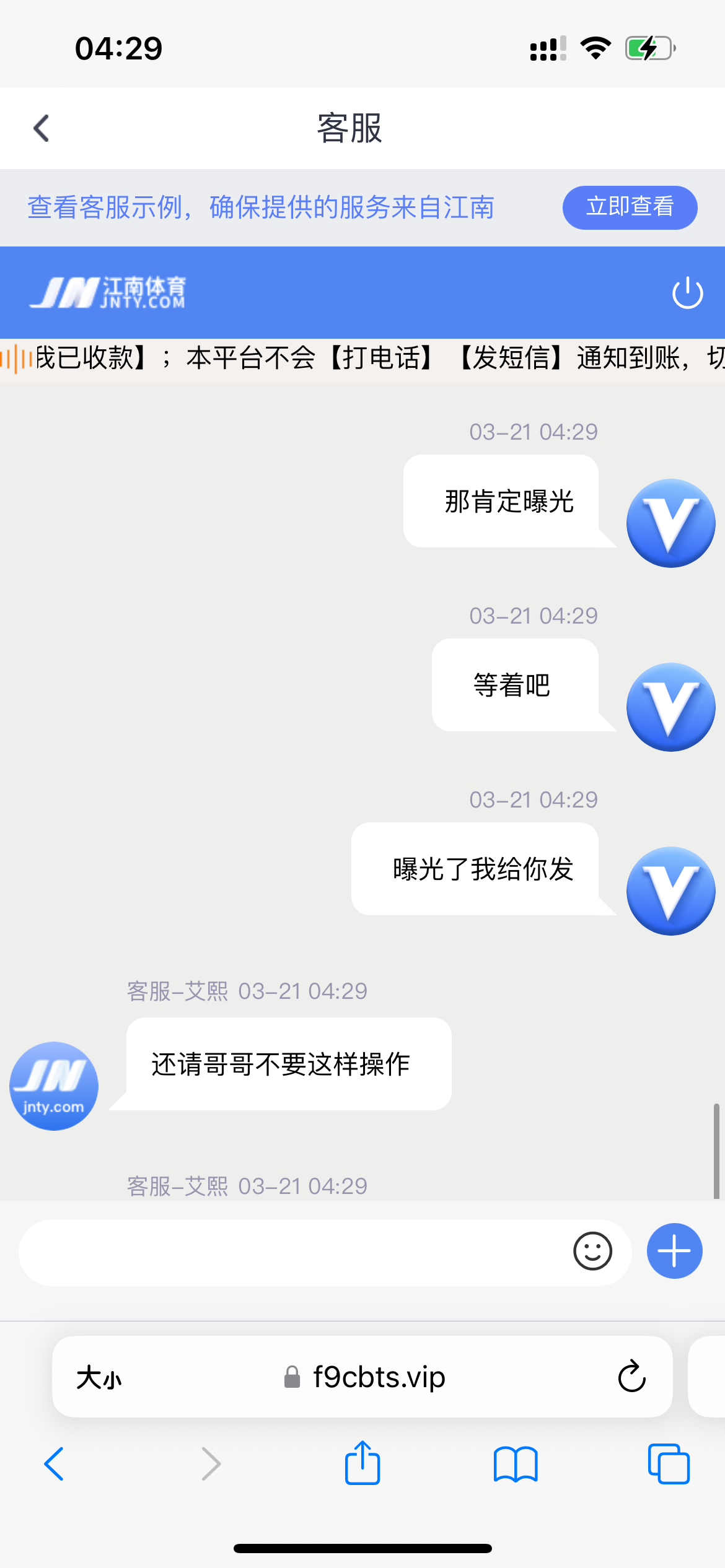
Task: Show all open Safari tabs
Action: coord(668,1464)
